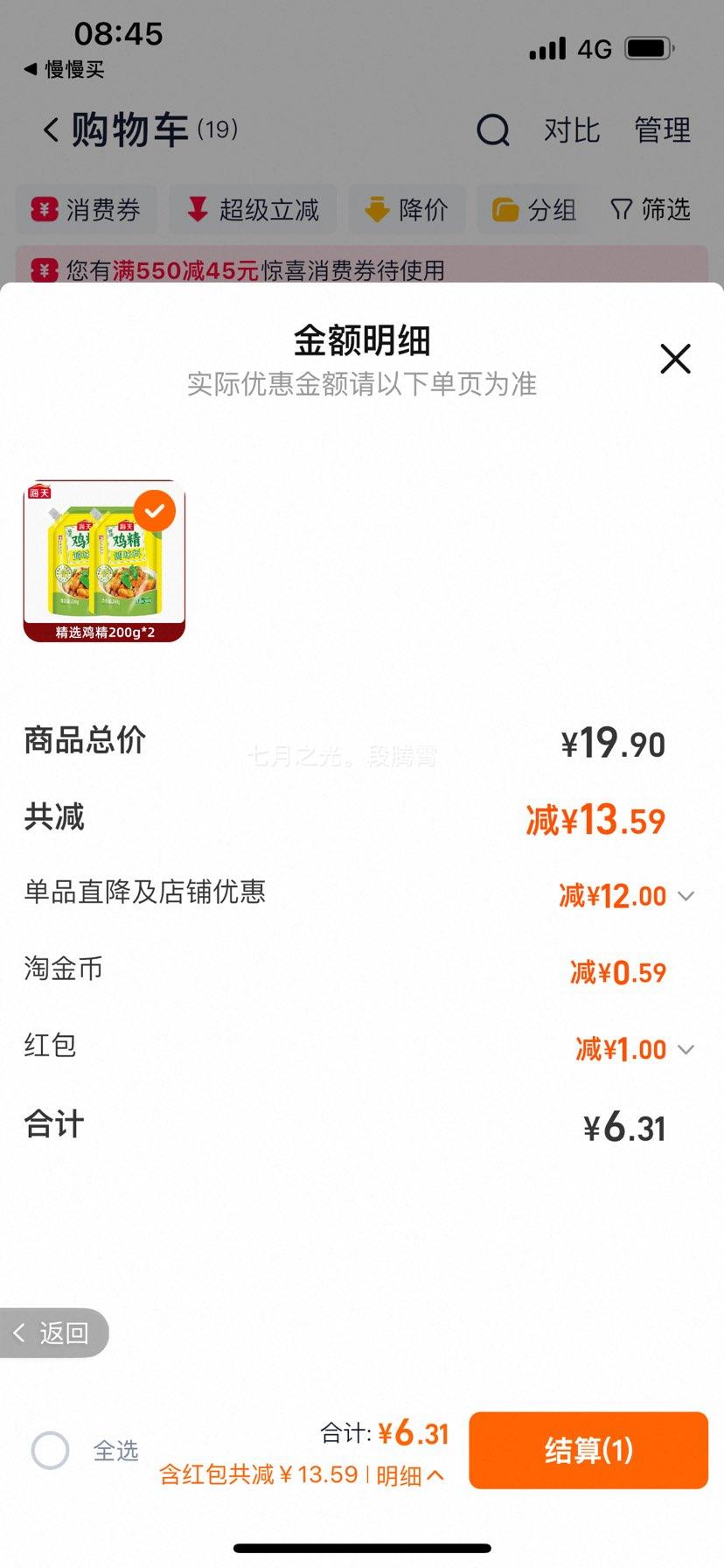Expand the 红包 red packet breakdown
This screenshot has width=724, height=1568.
click(x=686, y=1049)
